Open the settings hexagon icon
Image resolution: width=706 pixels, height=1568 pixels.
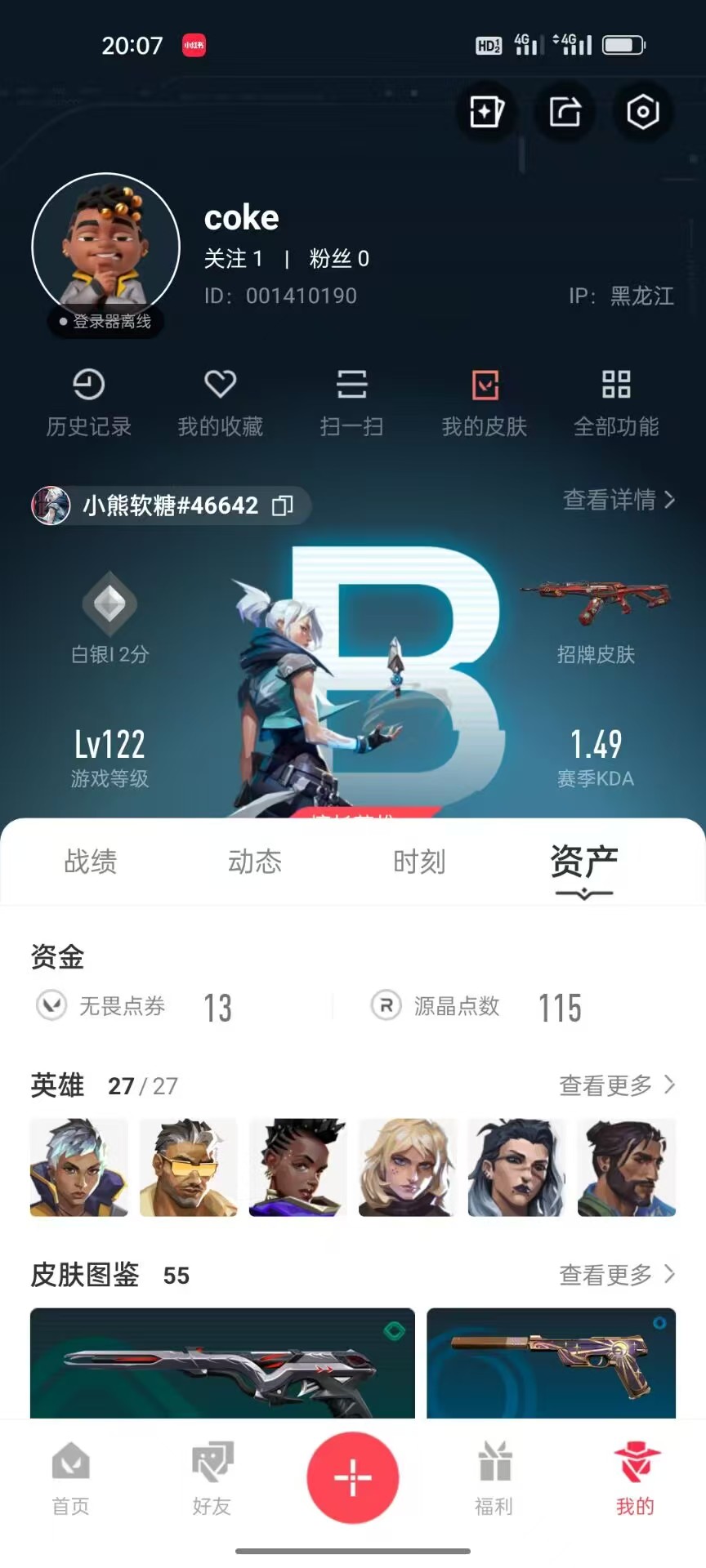click(643, 112)
